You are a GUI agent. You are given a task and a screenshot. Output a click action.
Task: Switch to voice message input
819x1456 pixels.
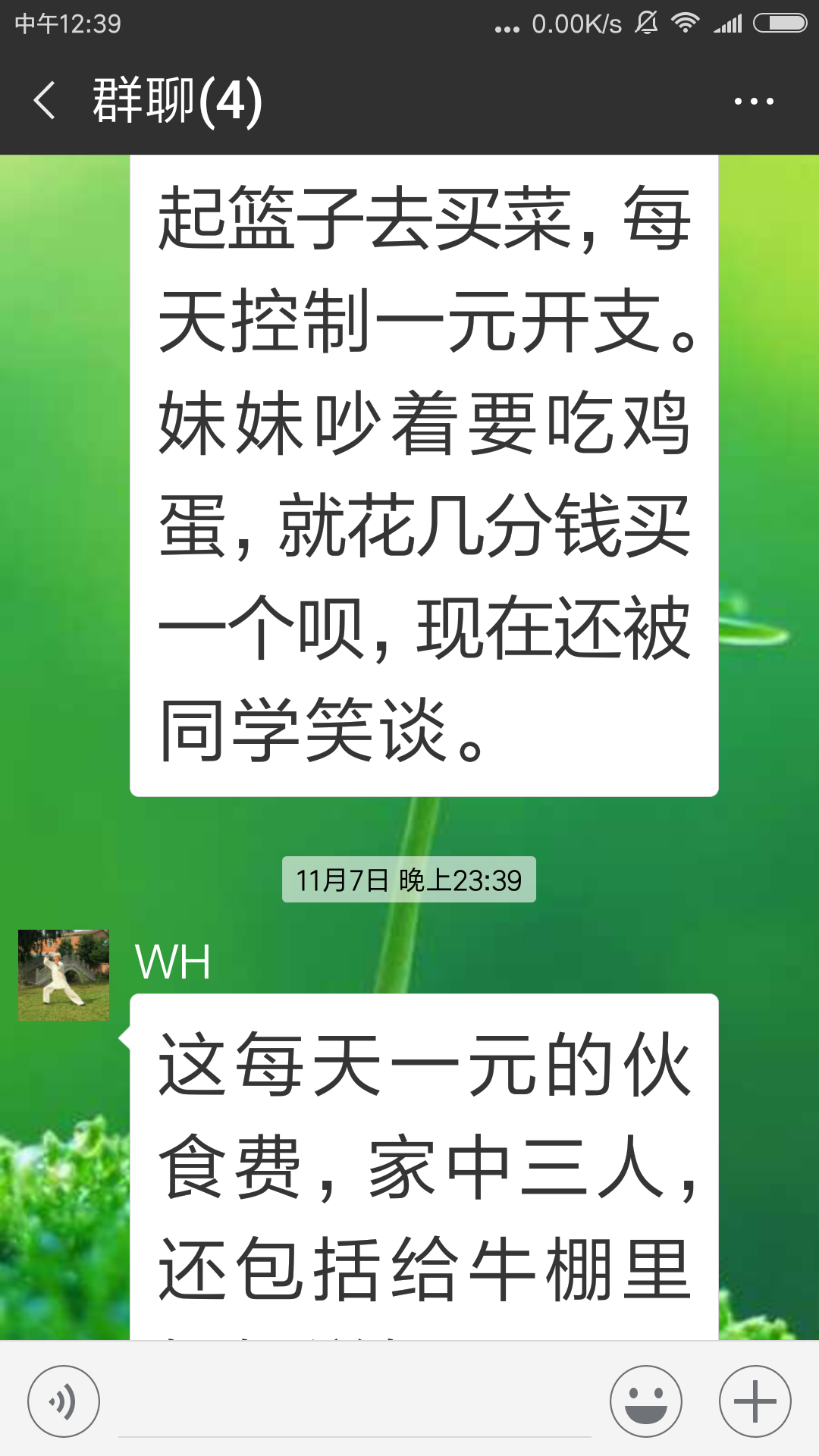(64, 1401)
